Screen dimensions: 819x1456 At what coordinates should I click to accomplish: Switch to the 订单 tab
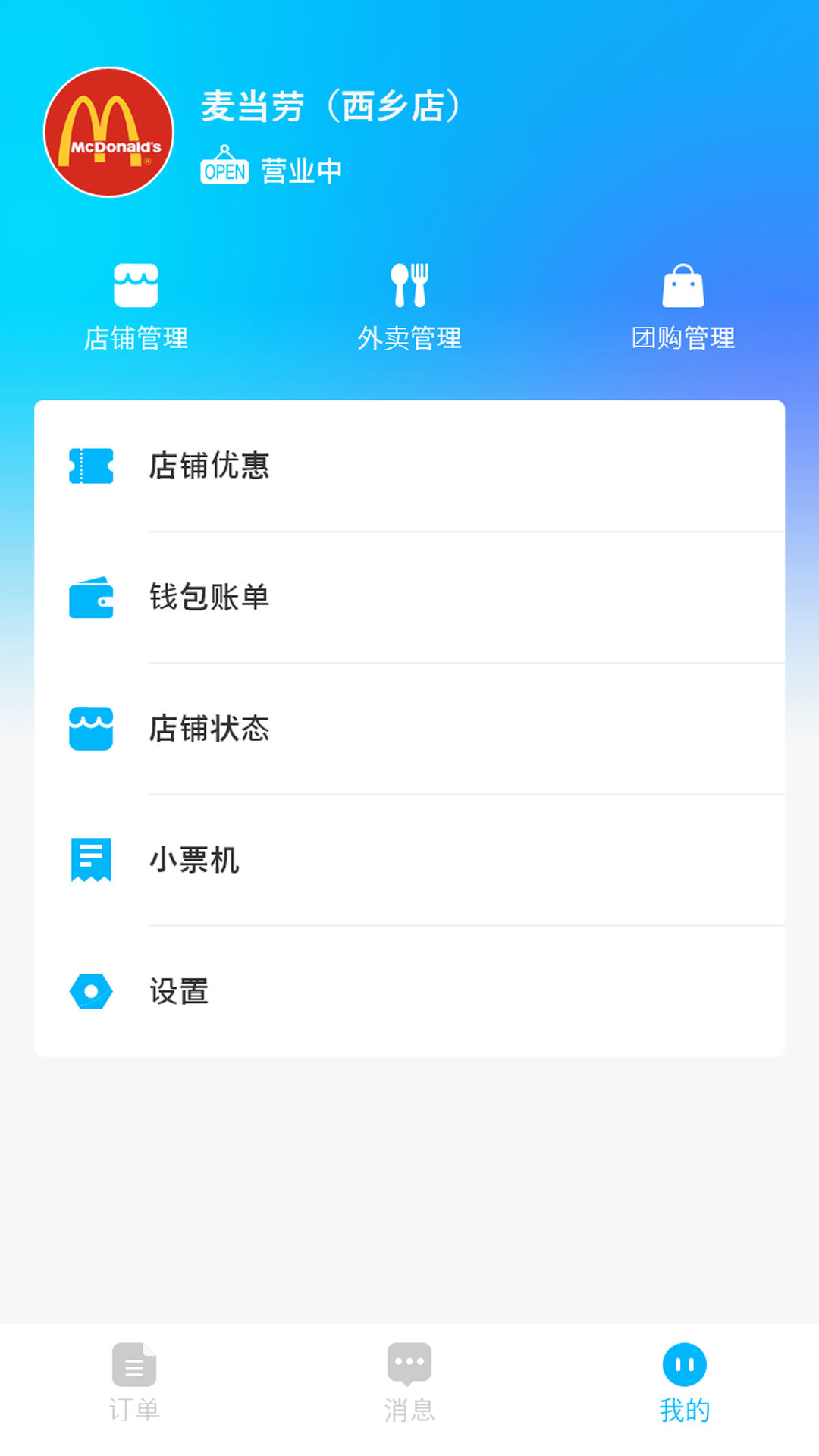click(x=134, y=1388)
